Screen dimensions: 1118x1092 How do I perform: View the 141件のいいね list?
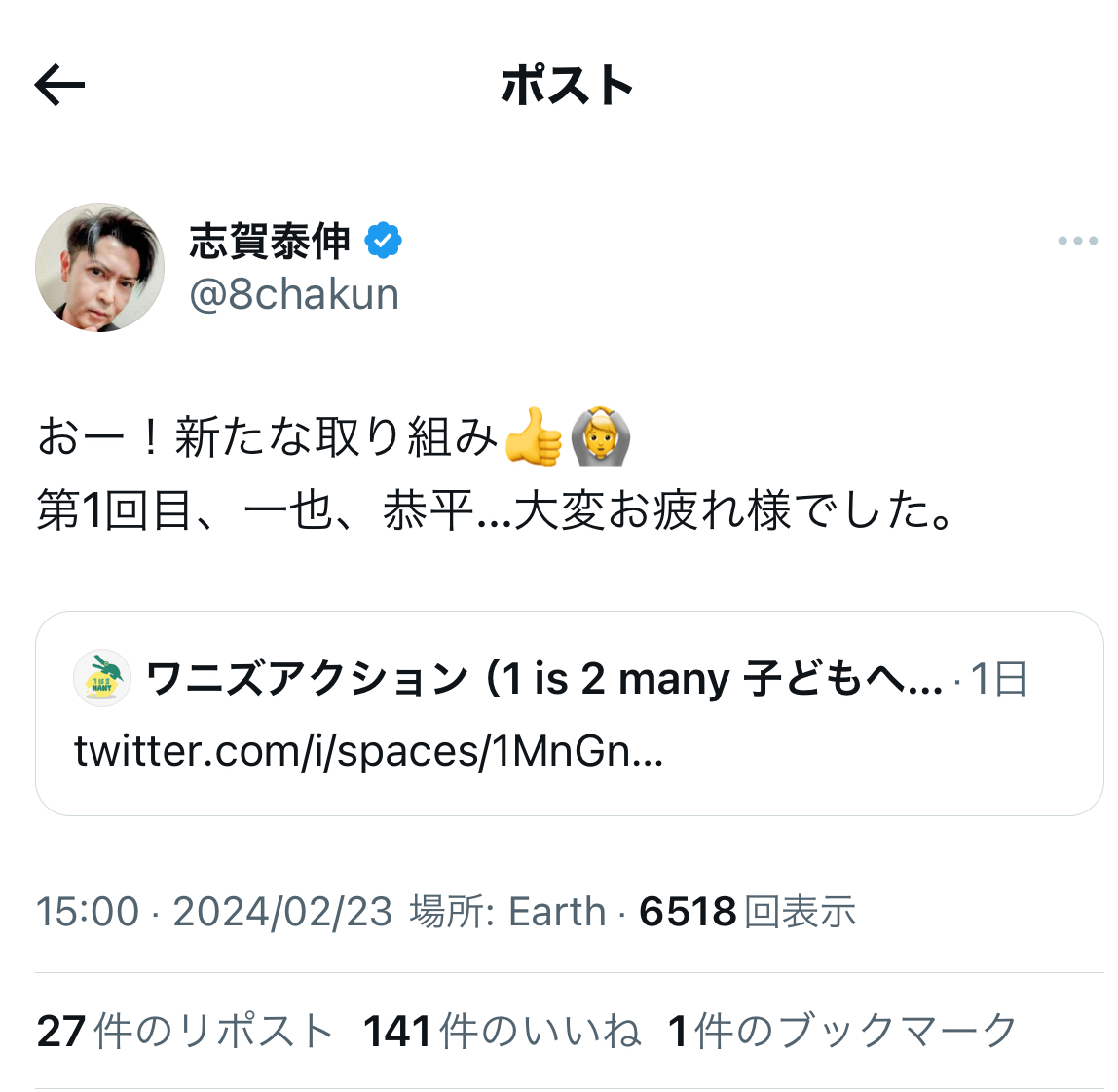[502, 1031]
